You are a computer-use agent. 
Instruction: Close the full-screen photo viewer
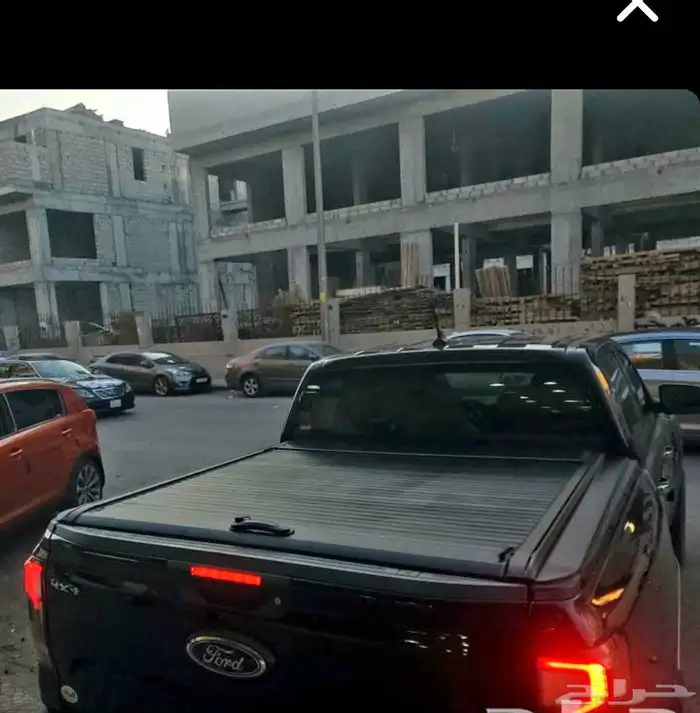(x=637, y=9)
